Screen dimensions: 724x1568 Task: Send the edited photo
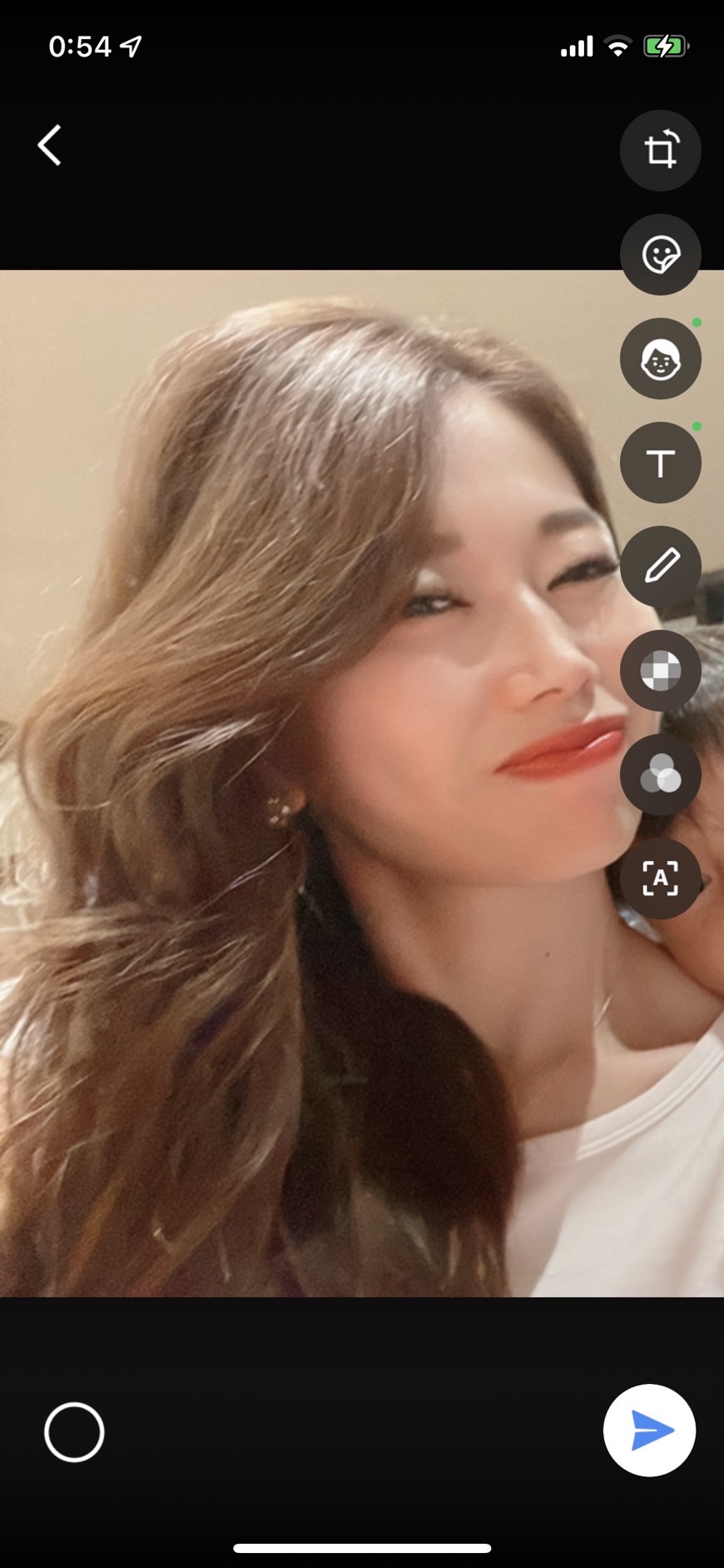pyautogui.click(x=649, y=1430)
